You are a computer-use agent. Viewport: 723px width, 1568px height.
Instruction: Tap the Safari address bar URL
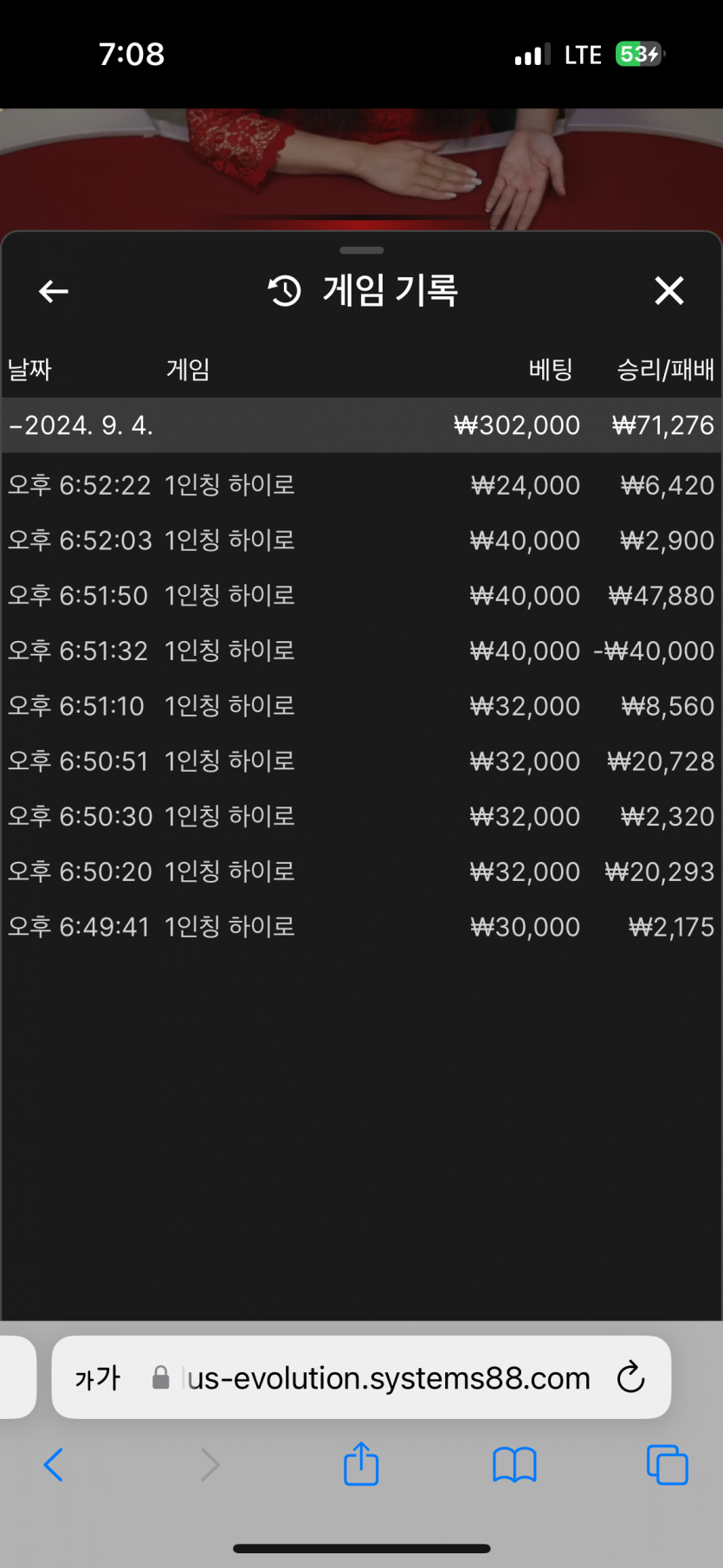pyautogui.click(x=388, y=1377)
